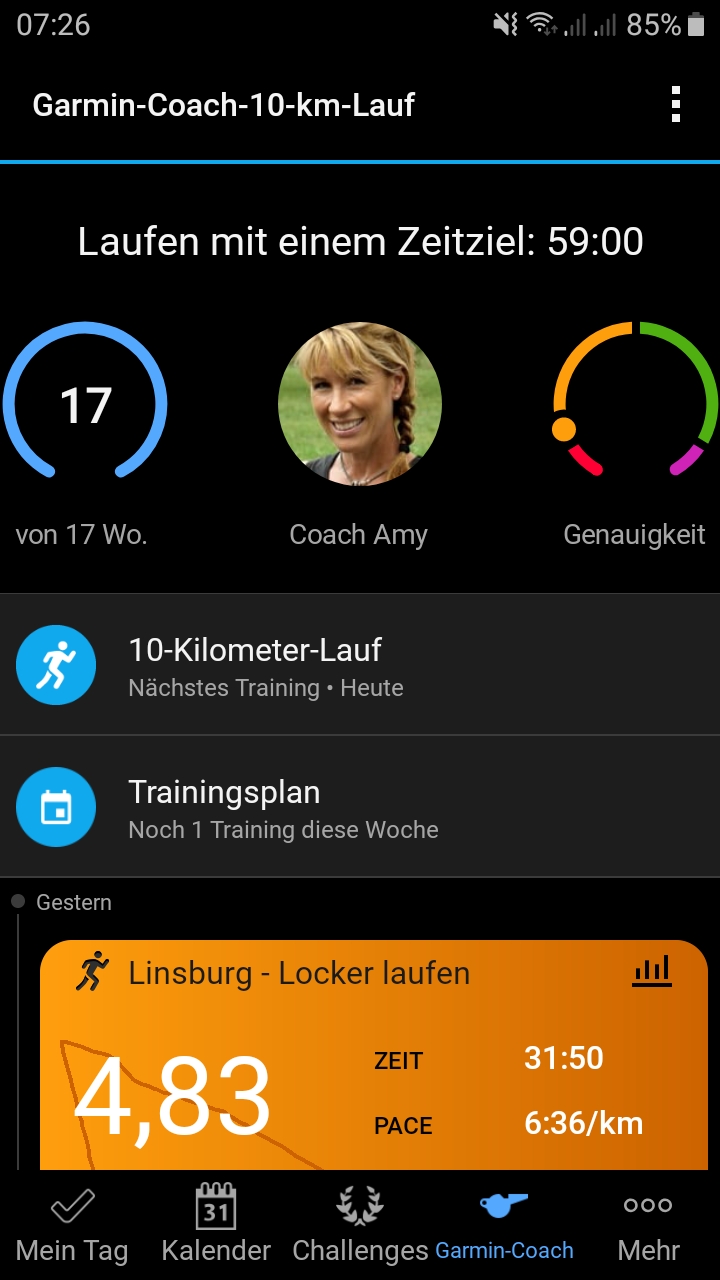Screen dimensions: 720x1280
Task: Go to the Challenges tab
Action: tap(360, 1226)
